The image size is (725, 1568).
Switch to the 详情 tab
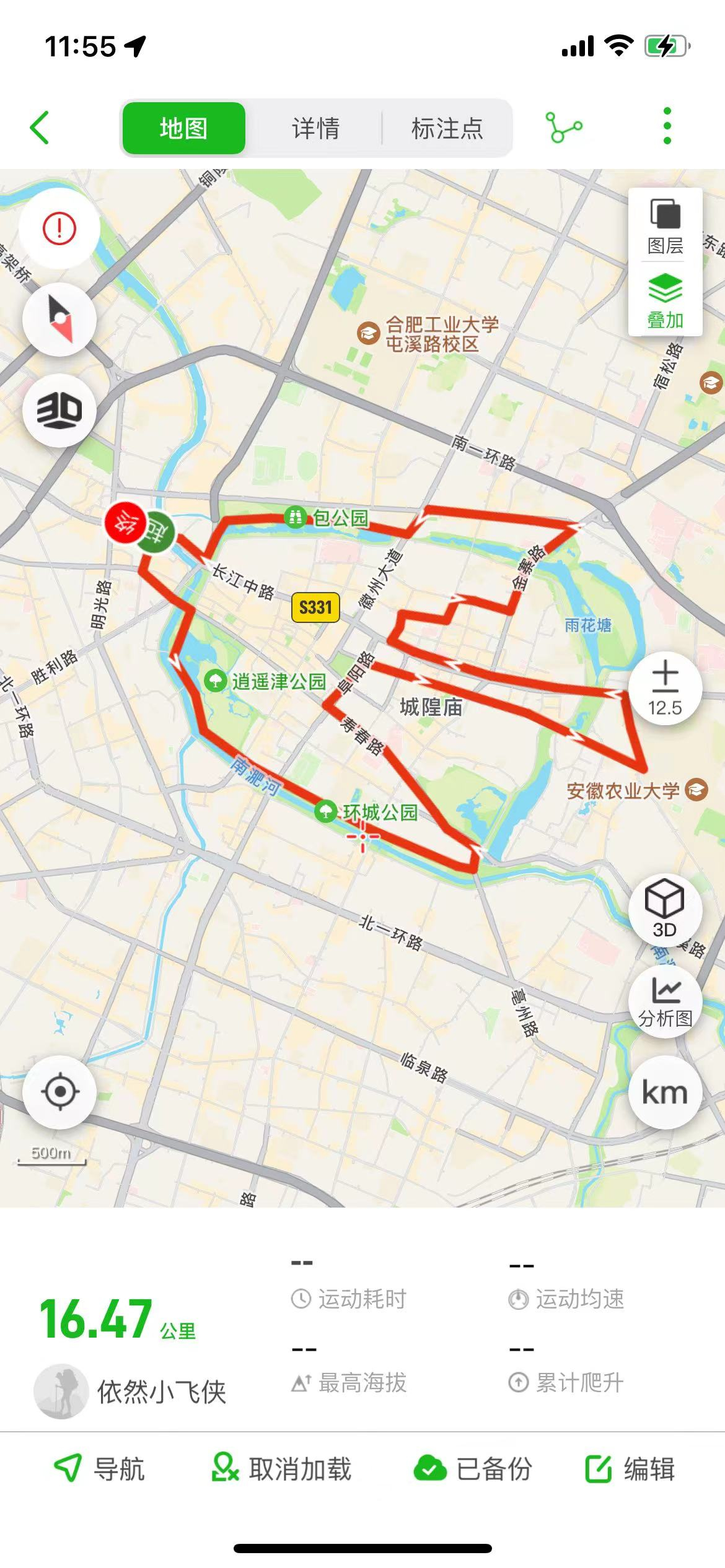pos(315,128)
